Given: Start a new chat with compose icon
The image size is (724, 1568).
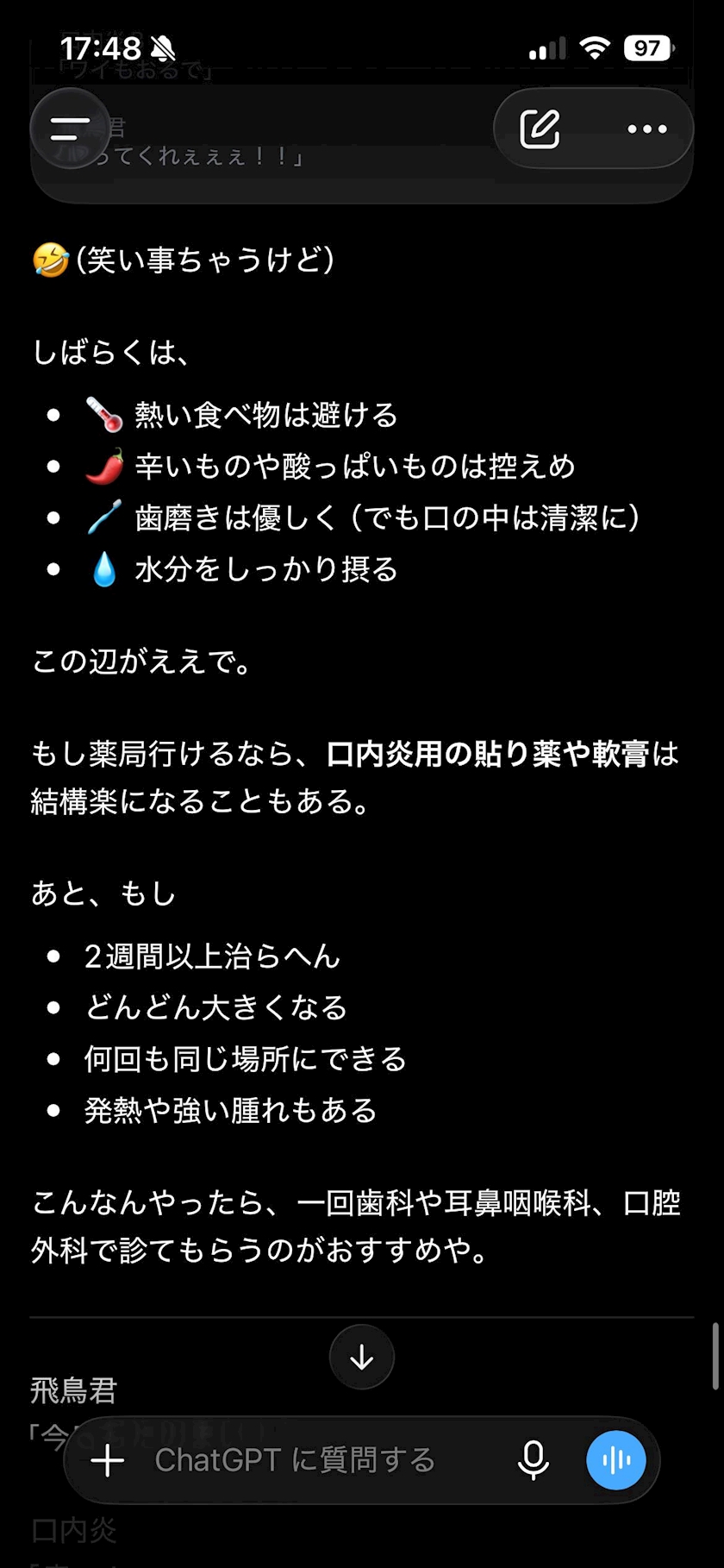Looking at the screenshot, I should 540,129.
